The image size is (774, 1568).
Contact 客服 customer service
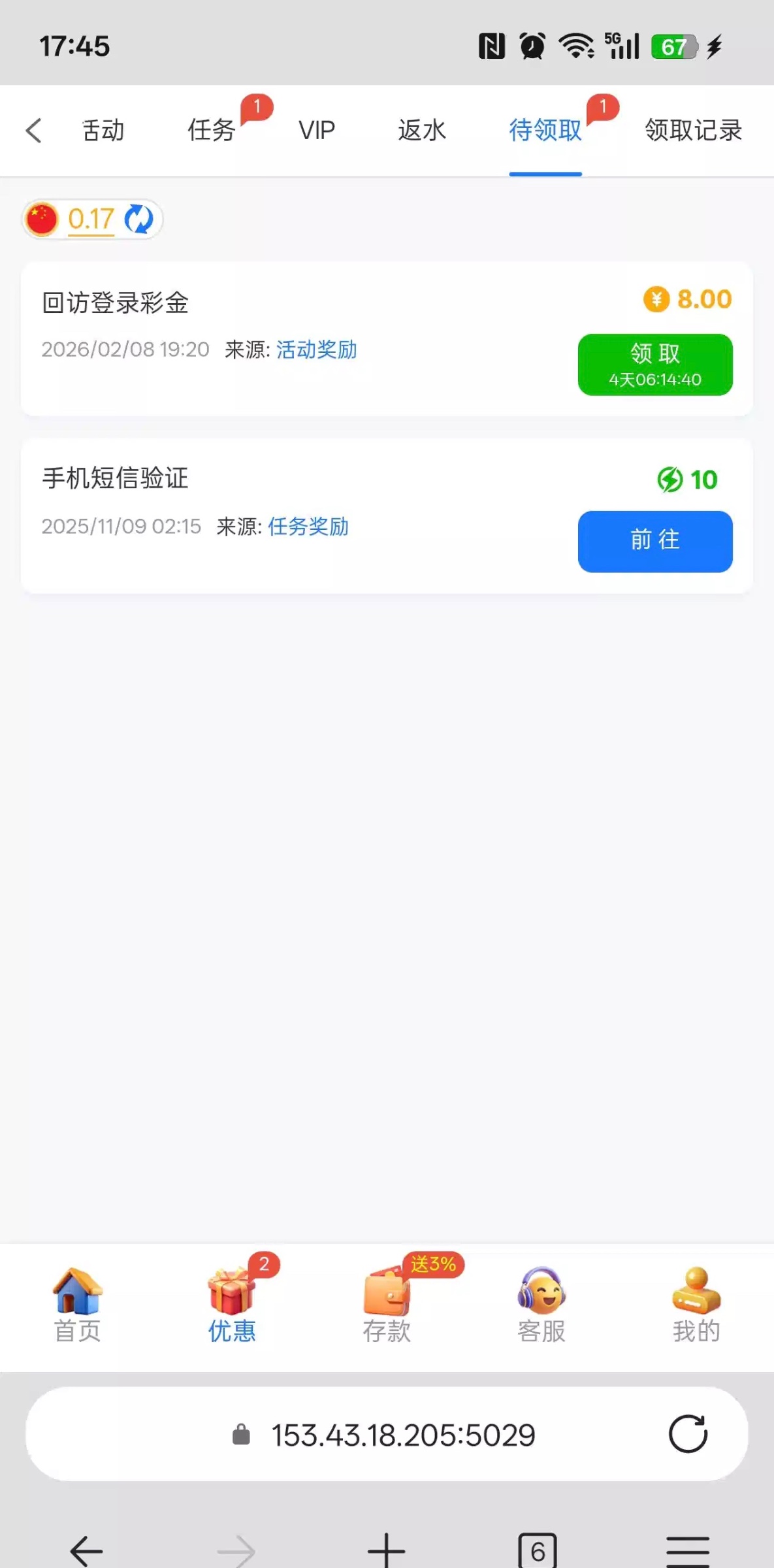tap(541, 1304)
